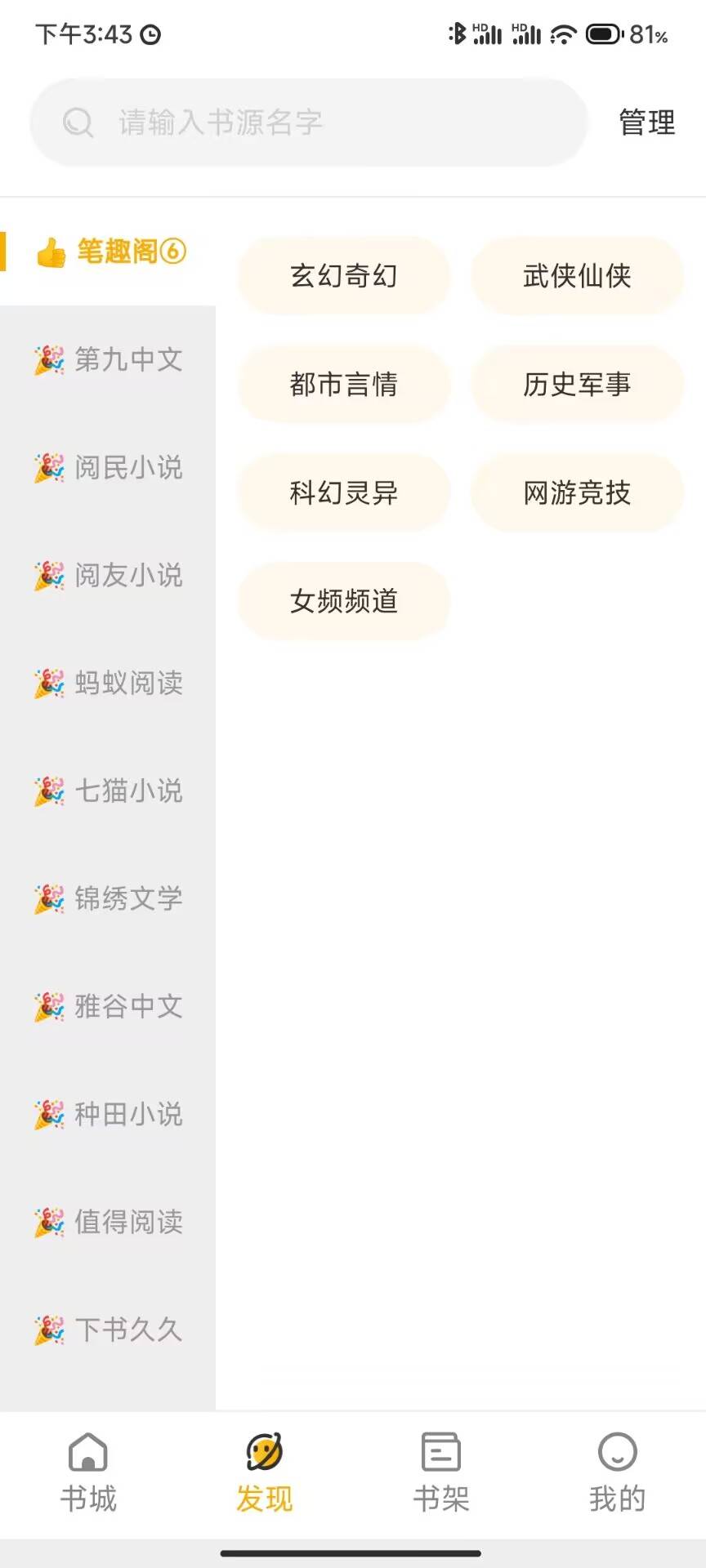View the 历史军事 category
706x1568 pixels.
click(x=577, y=384)
